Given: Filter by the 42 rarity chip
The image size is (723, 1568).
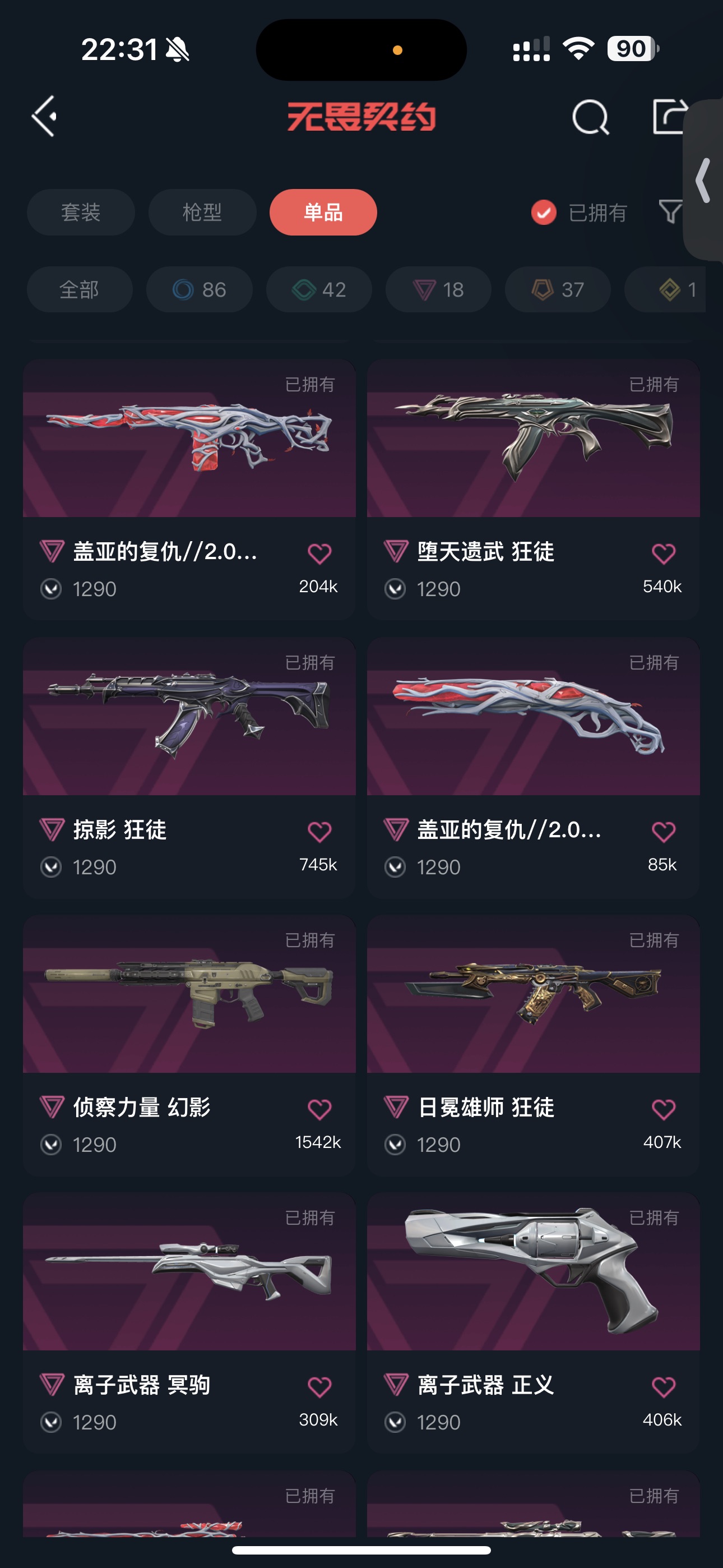Looking at the screenshot, I should point(319,290).
